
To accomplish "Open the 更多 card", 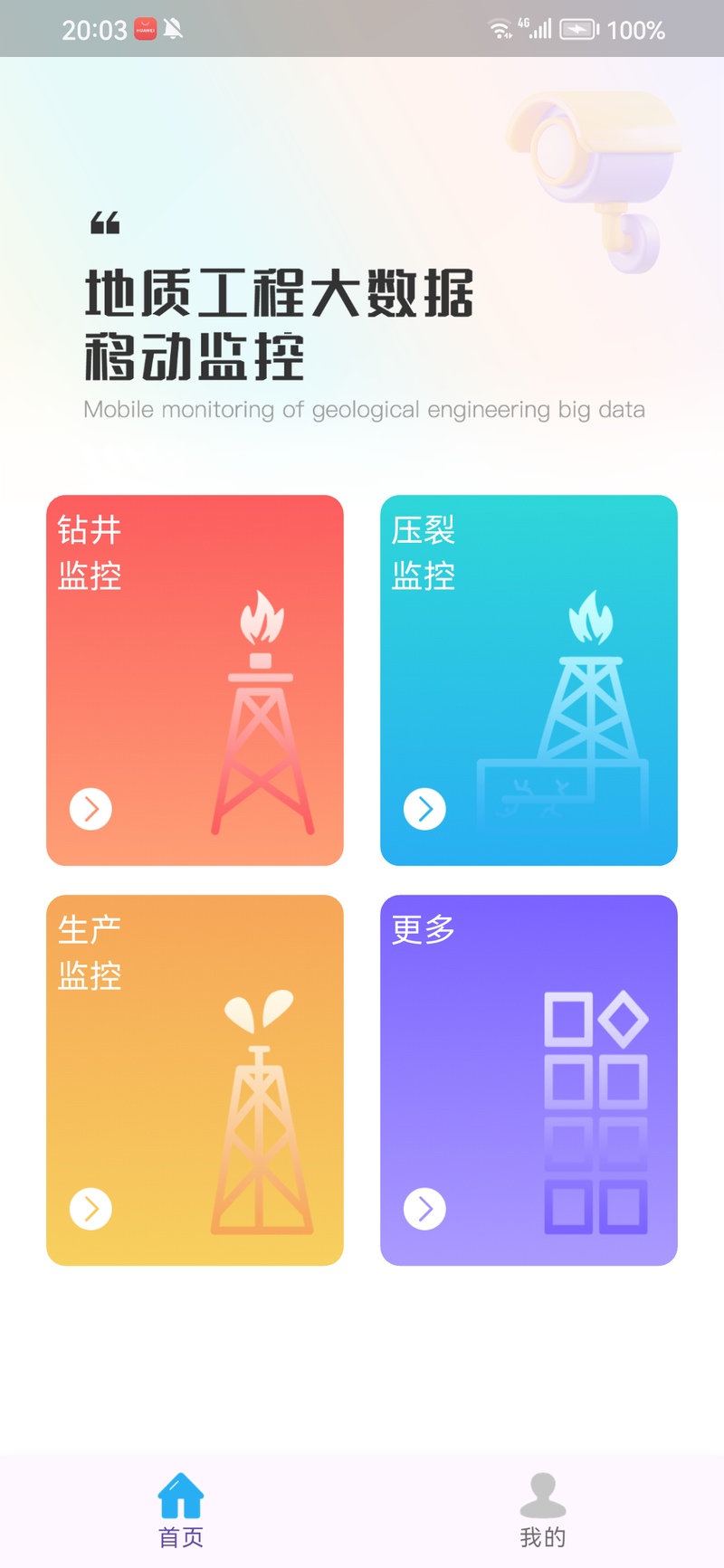I will tap(529, 1080).
